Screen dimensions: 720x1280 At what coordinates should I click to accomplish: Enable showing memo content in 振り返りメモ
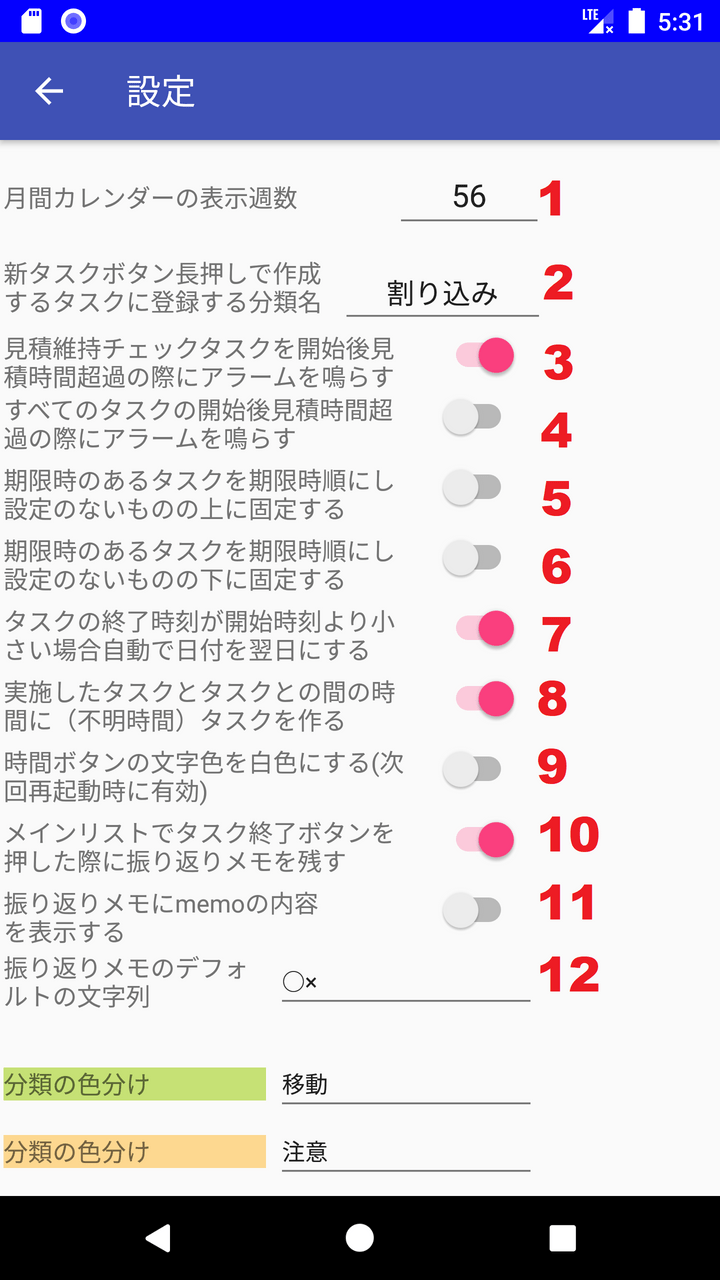coord(472,911)
